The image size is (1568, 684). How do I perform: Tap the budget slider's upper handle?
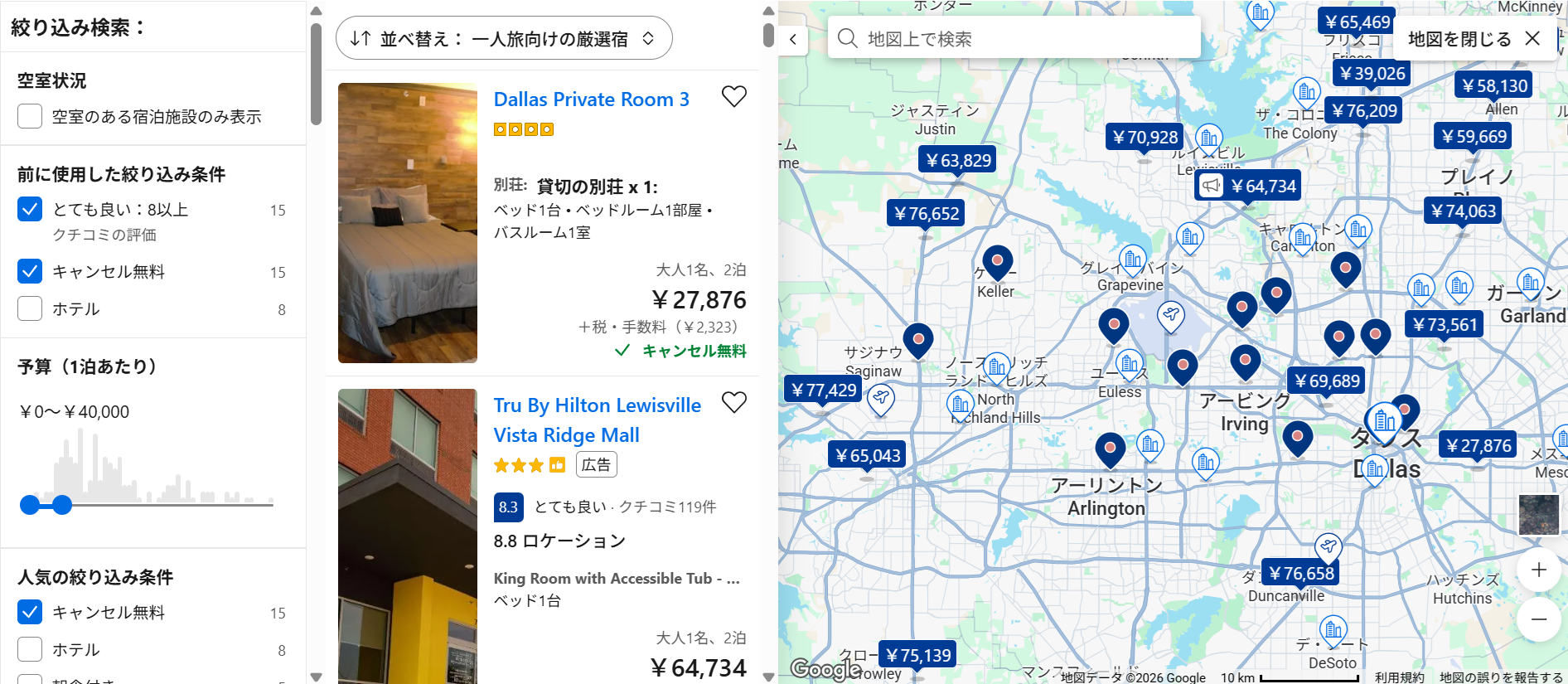coord(62,505)
